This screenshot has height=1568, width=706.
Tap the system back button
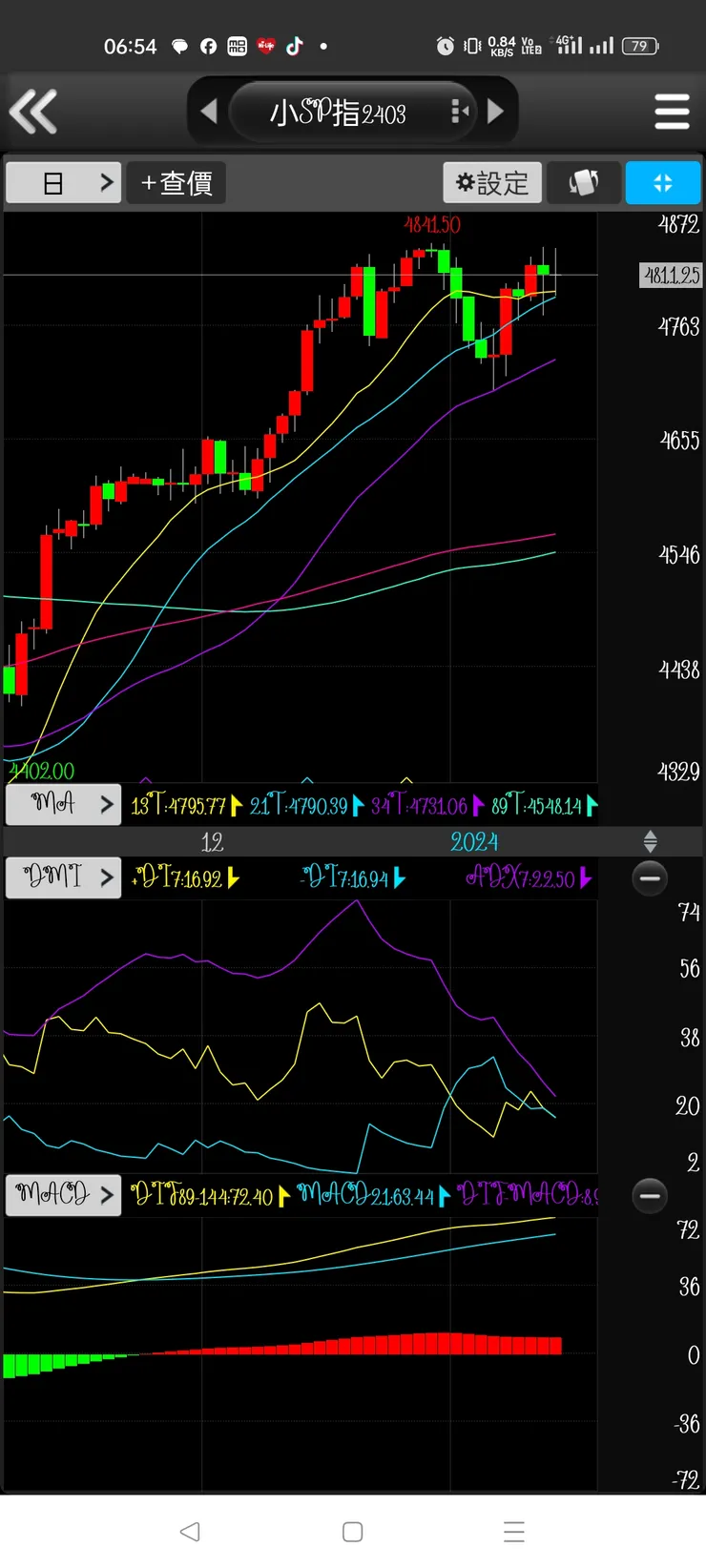[x=190, y=1532]
